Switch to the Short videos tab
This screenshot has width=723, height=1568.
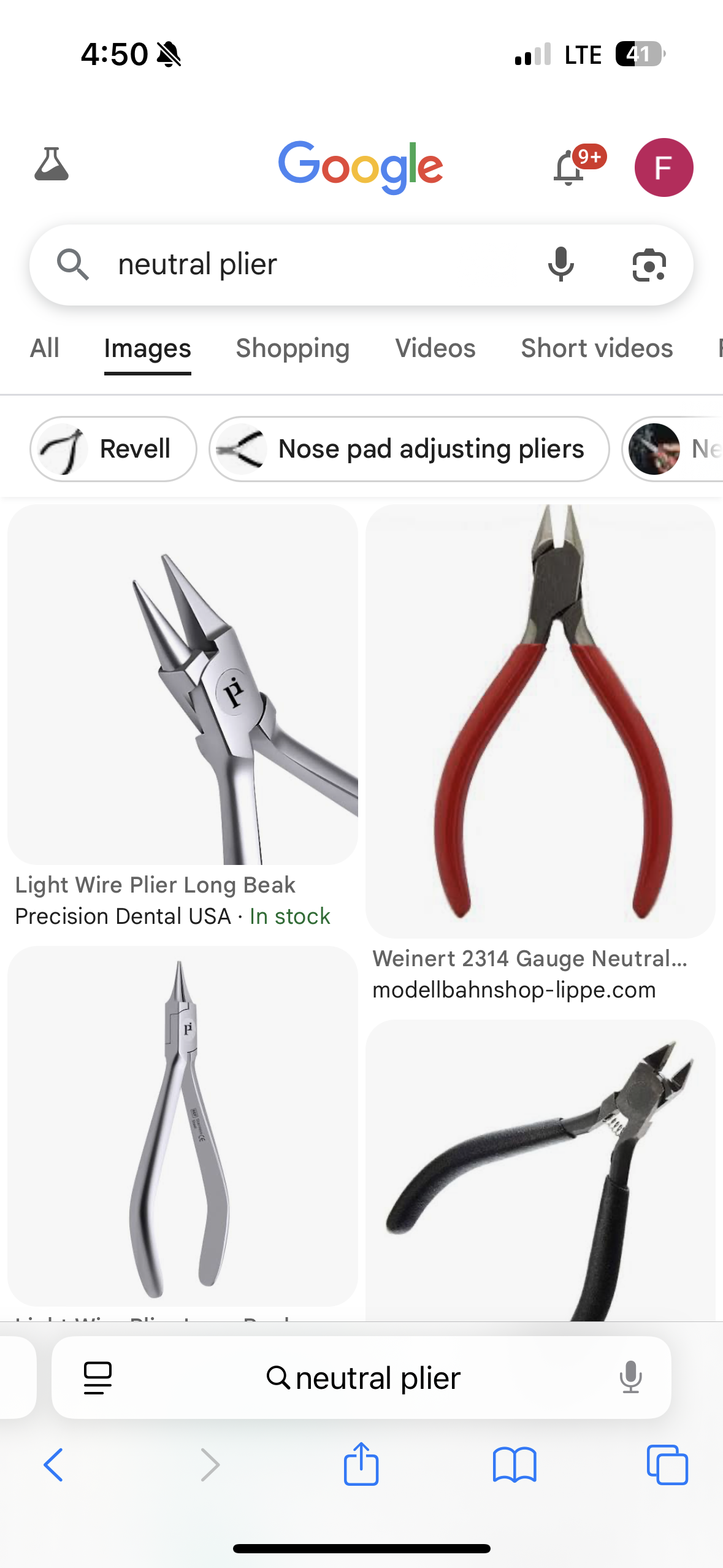coord(597,348)
